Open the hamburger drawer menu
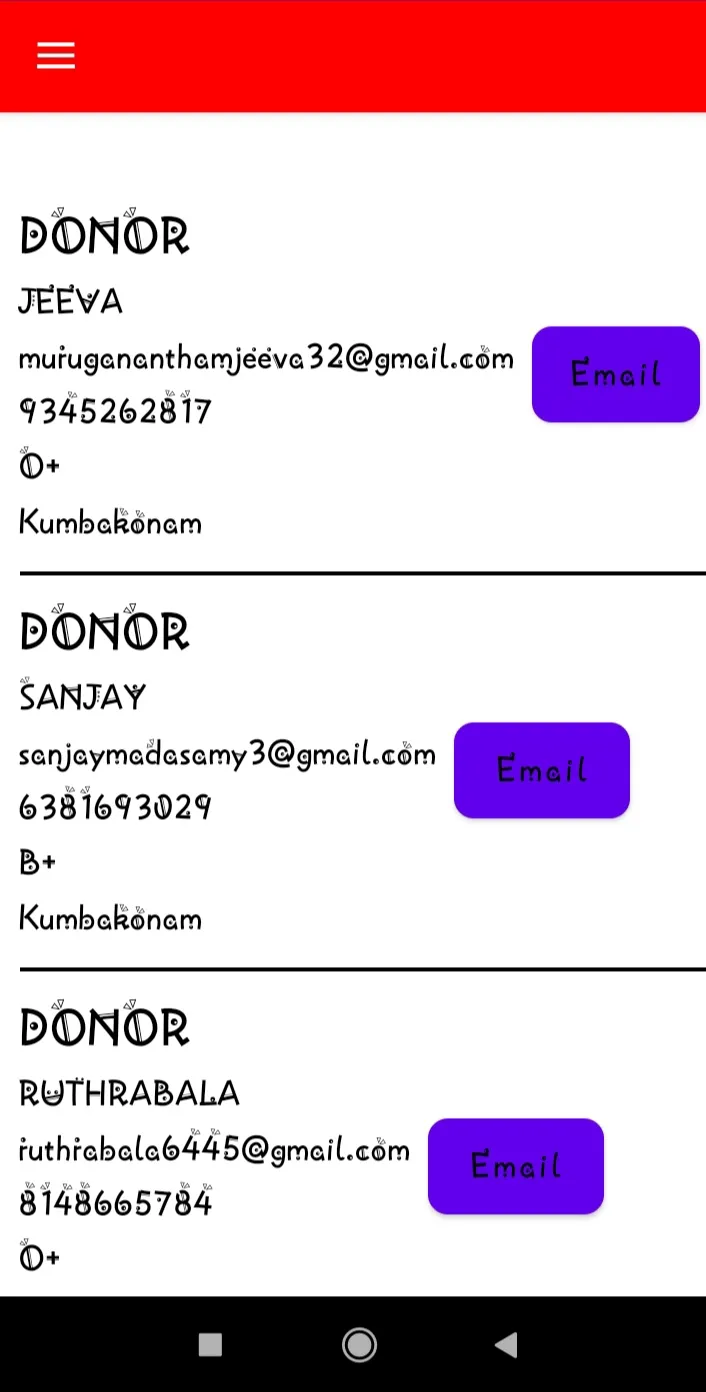The width and height of the screenshot is (706, 1392). click(56, 56)
